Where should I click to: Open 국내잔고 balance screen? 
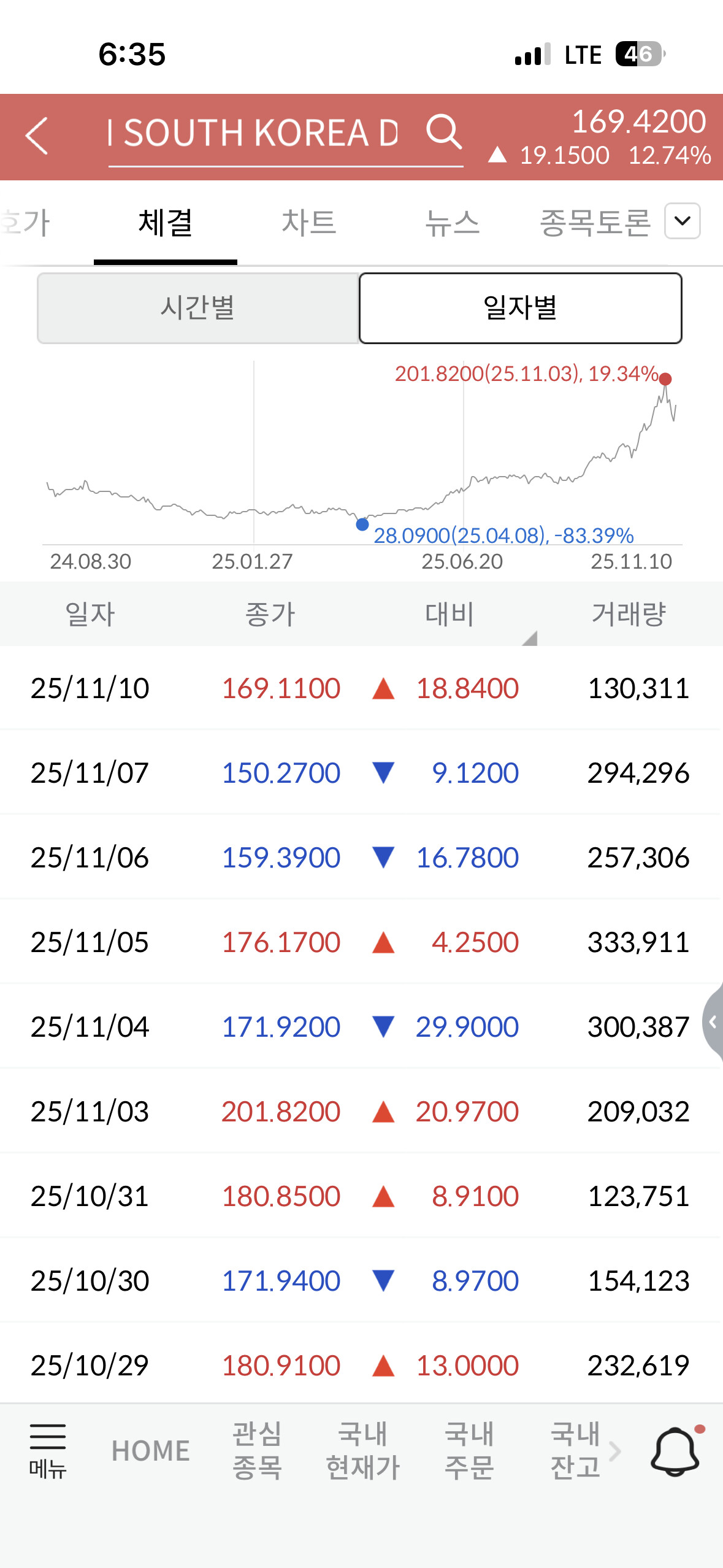point(575,1451)
